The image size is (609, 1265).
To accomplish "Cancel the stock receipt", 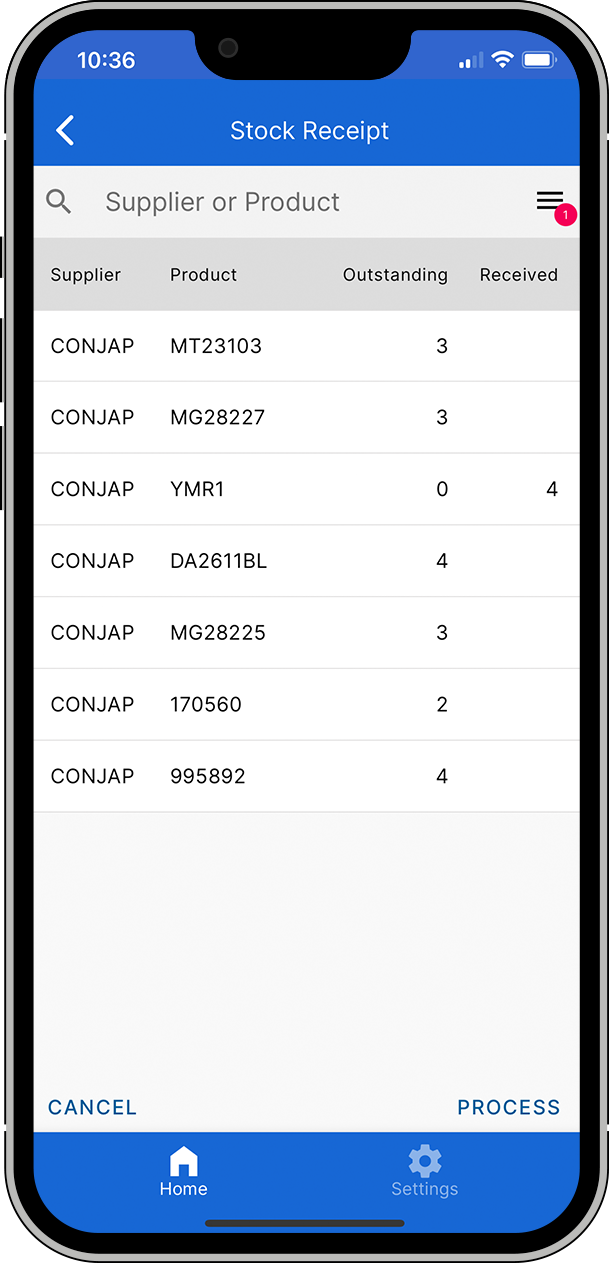I will [x=92, y=1107].
